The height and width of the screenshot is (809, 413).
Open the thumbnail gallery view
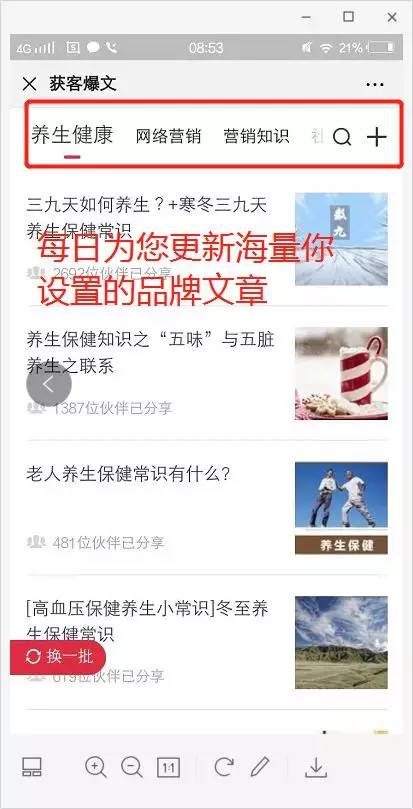click(32, 767)
